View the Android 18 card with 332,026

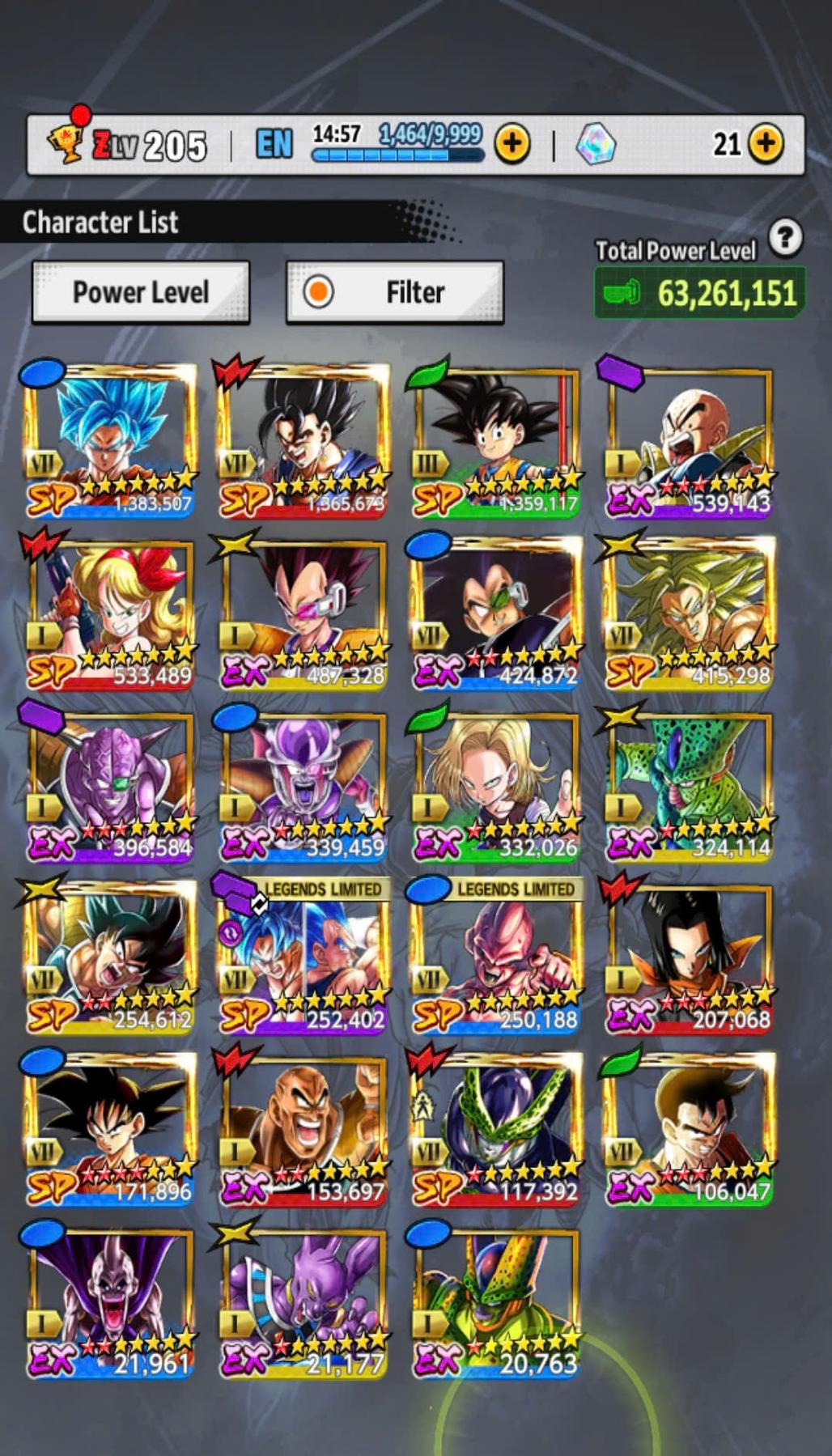(495, 785)
